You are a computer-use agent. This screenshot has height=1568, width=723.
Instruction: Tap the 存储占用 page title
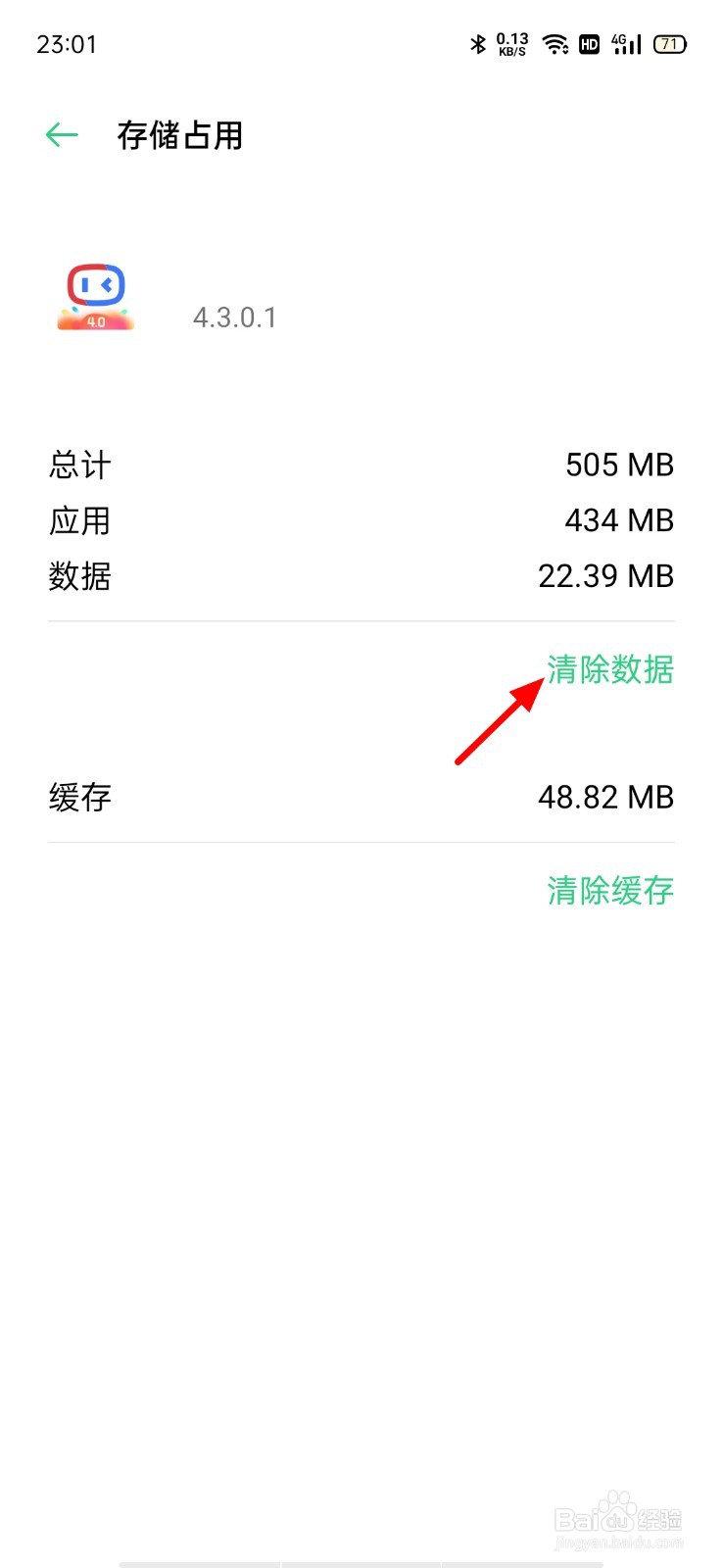pyautogui.click(x=178, y=136)
